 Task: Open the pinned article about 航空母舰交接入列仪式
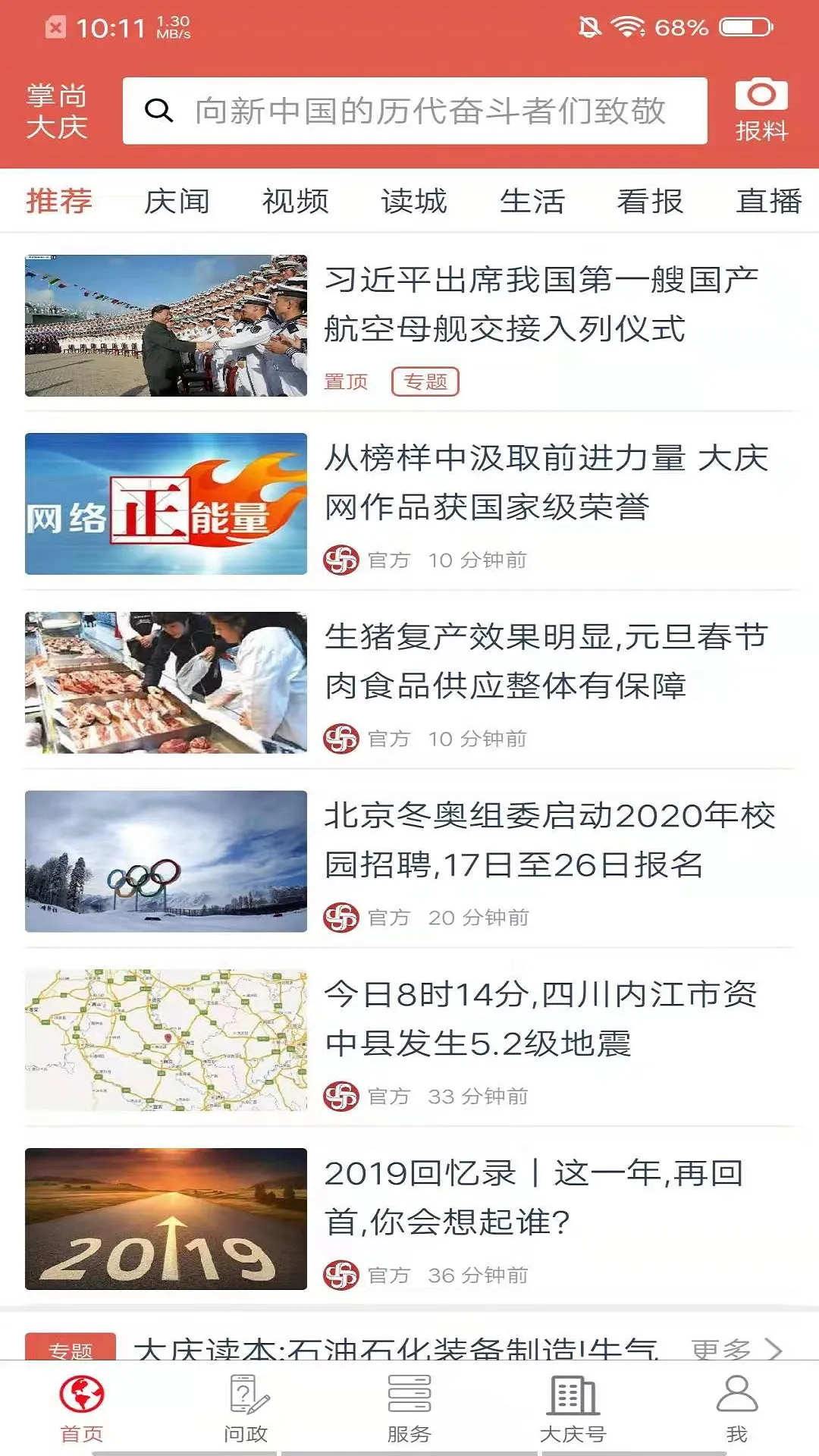coord(541,305)
